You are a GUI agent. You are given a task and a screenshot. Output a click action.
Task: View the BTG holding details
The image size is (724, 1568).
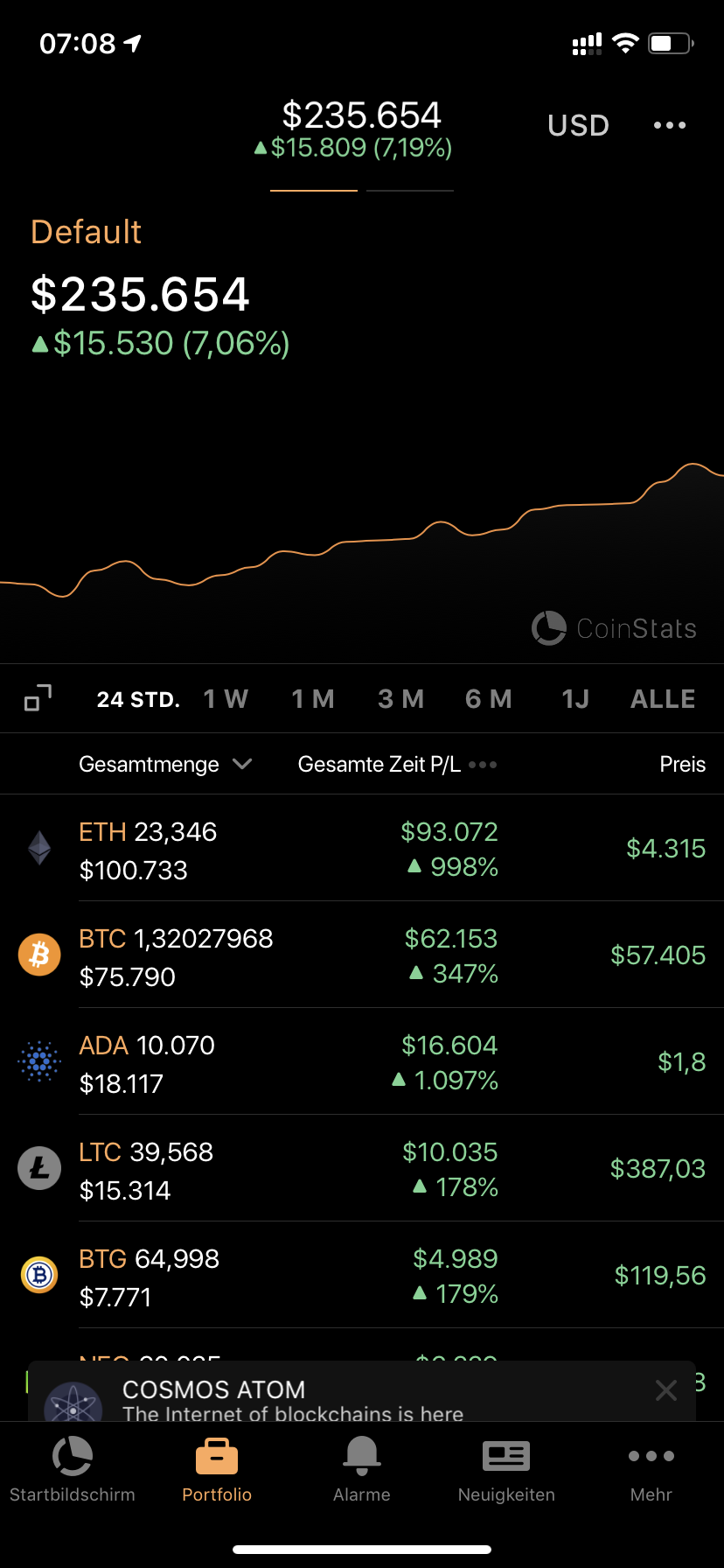pyautogui.click(x=362, y=1276)
